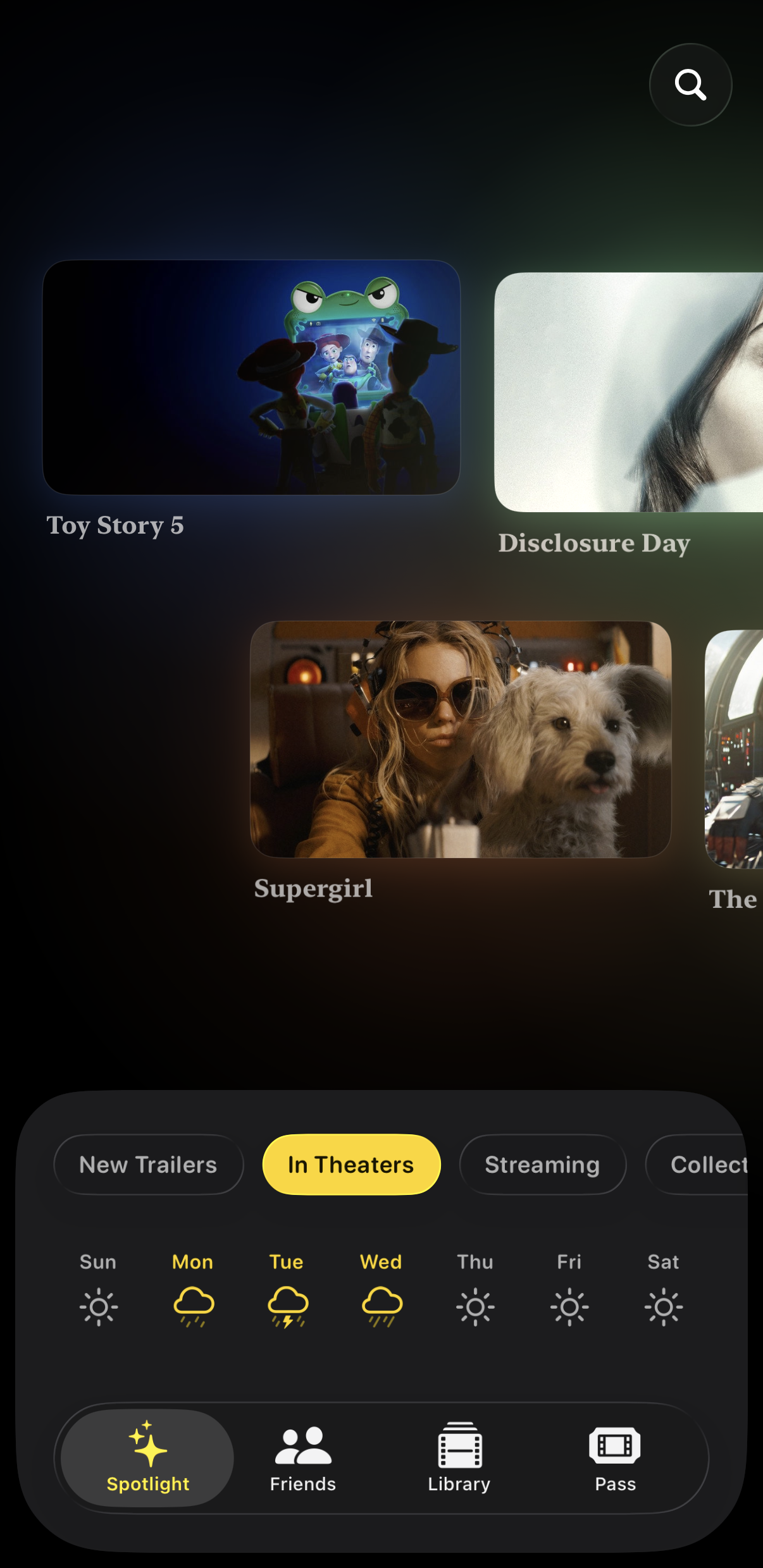Choose Wednesday in the week row
The image size is (763, 1568).
pyautogui.click(x=381, y=1289)
